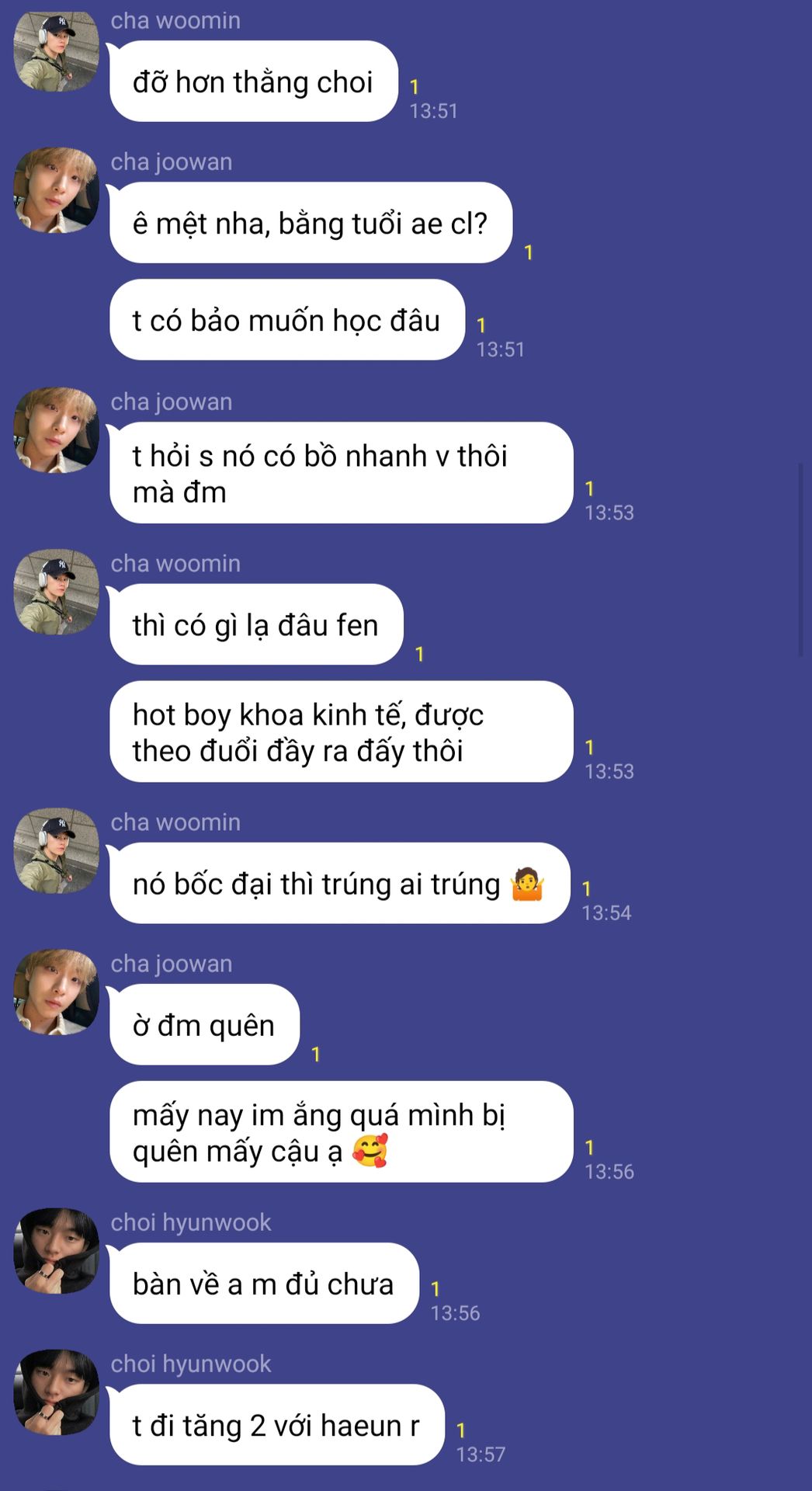This screenshot has width=812, height=1491.
Task: Tap cha joowan's avatar beside "t hỏi s nó"
Action: coord(56,430)
